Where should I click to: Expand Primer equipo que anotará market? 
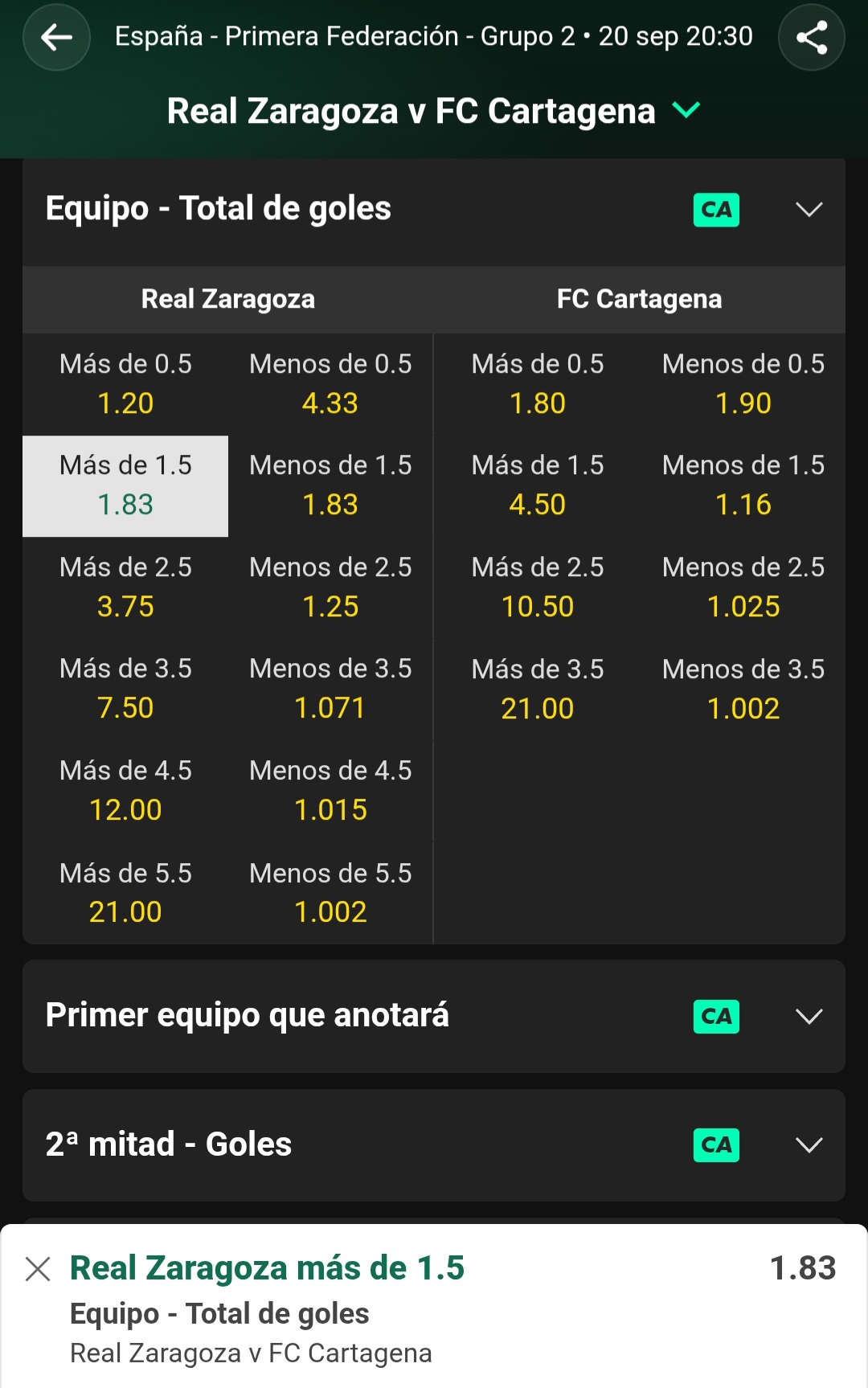click(x=434, y=1017)
